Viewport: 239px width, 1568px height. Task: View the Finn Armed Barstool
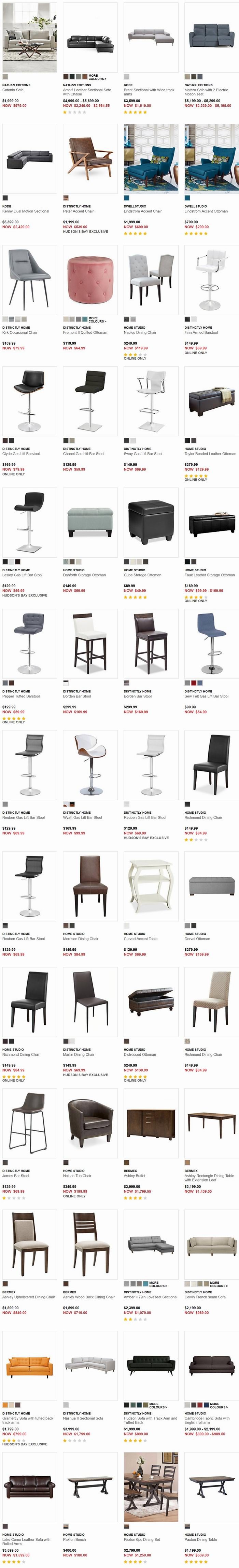point(212,280)
